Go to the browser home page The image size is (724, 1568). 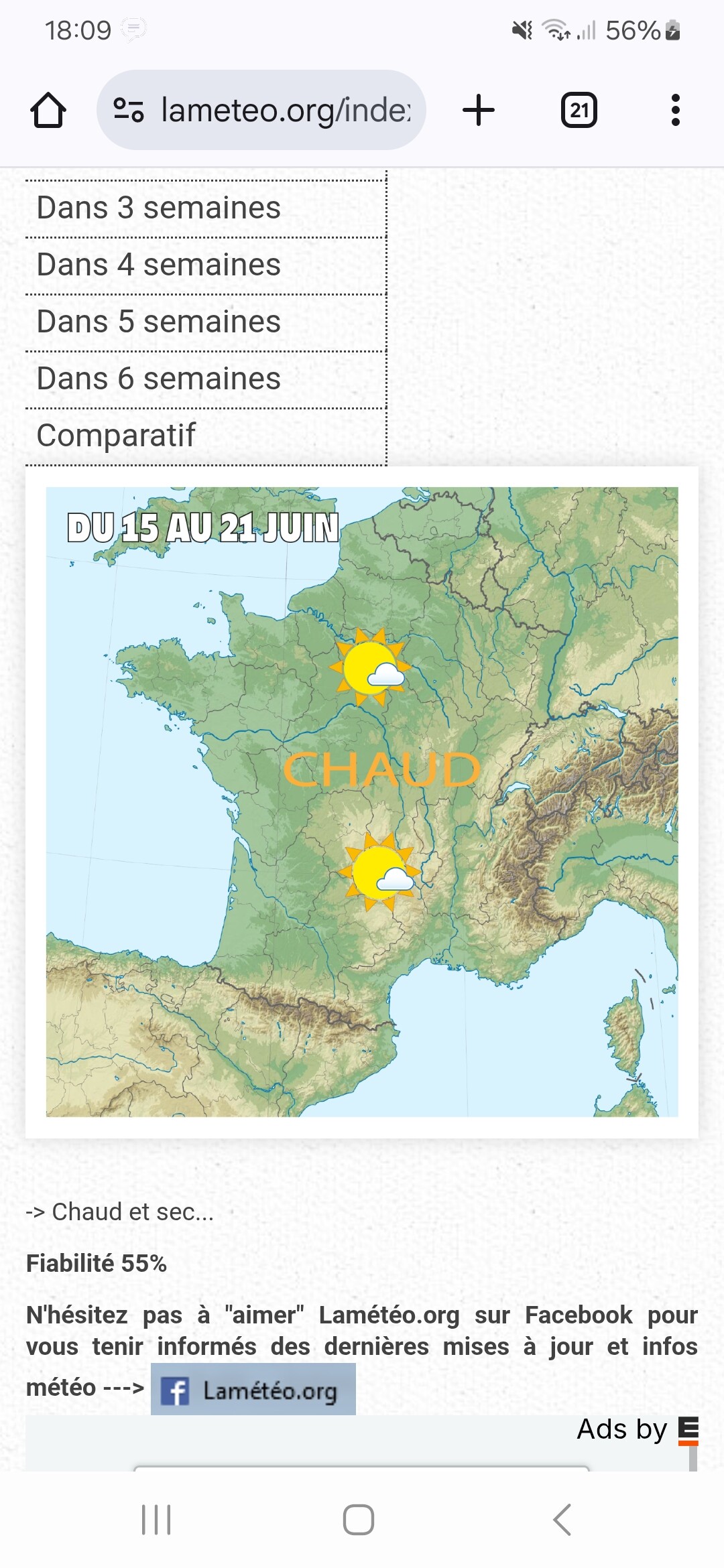pyautogui.click(x=48, y=110)
